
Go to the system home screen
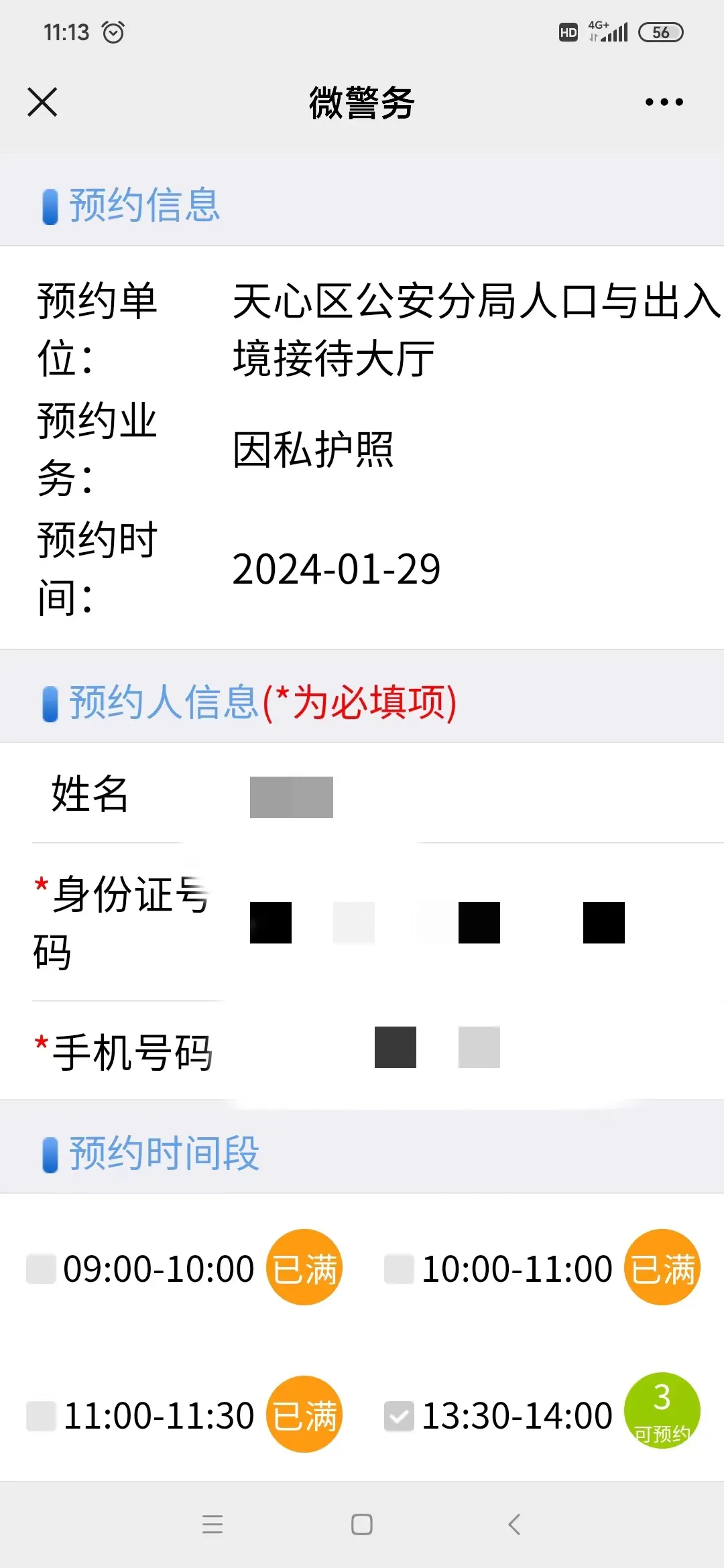coord(362,1524)
